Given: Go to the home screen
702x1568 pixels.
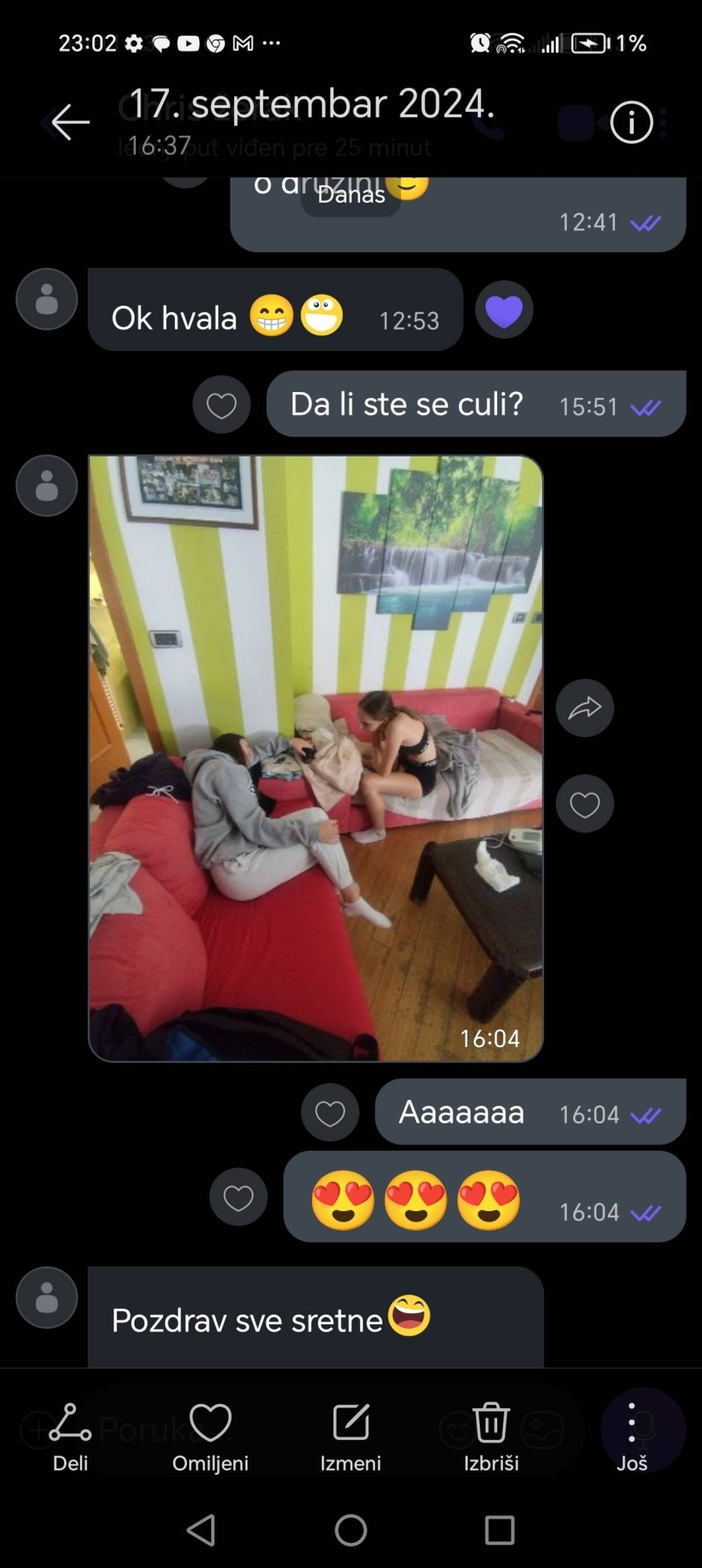Looking at the screenshot, I should pyautogui.click(x=350, y=1529).
